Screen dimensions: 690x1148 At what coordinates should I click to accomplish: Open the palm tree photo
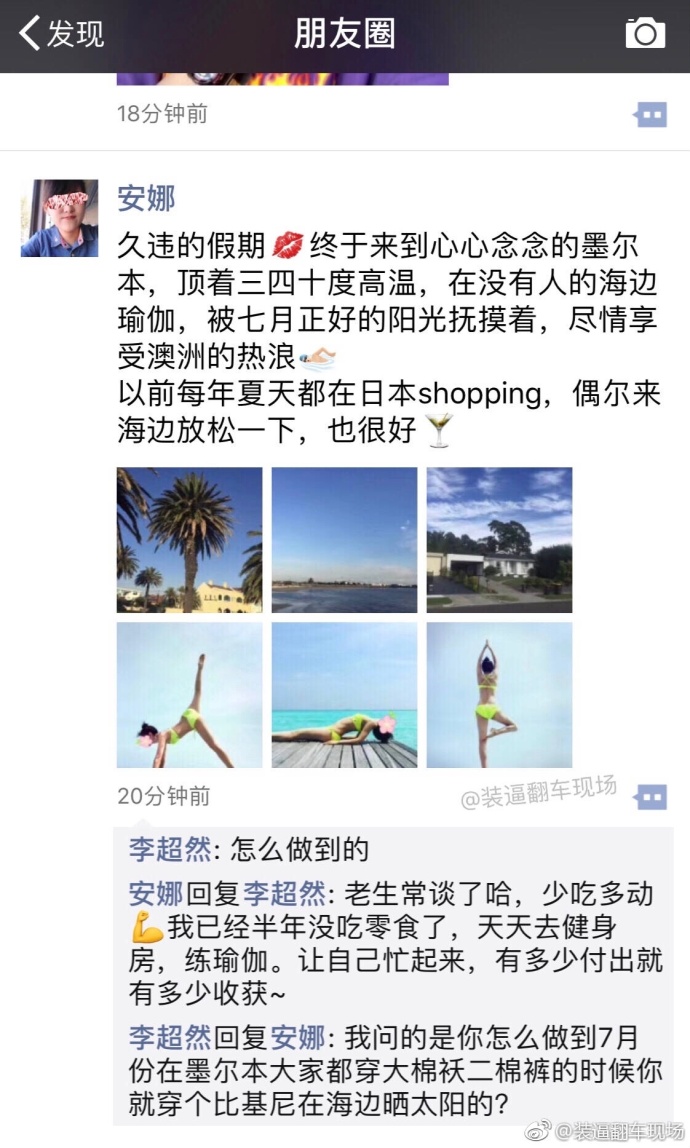point(190,540)
